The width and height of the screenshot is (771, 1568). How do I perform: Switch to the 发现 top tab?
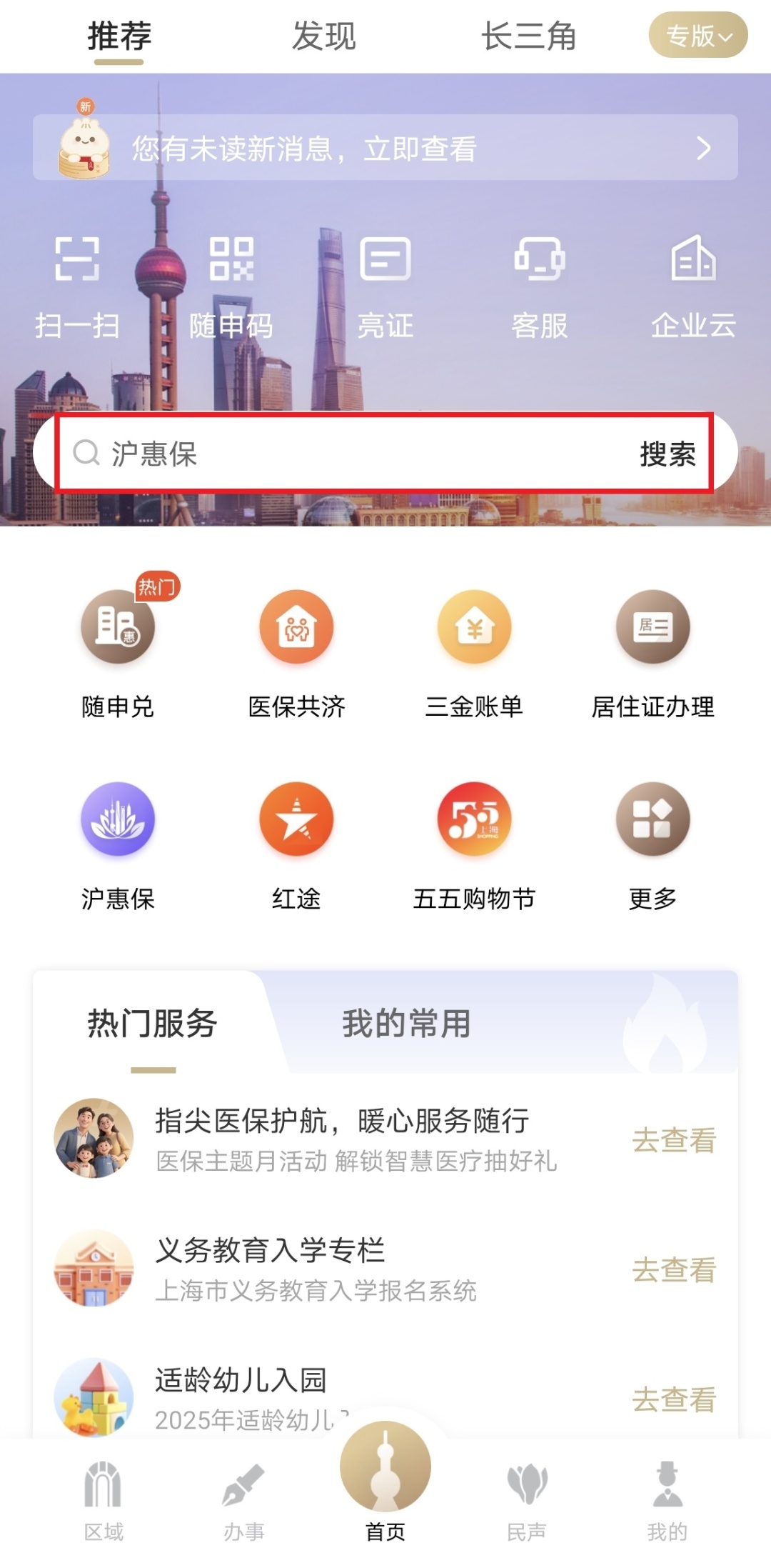pos(323,36)
